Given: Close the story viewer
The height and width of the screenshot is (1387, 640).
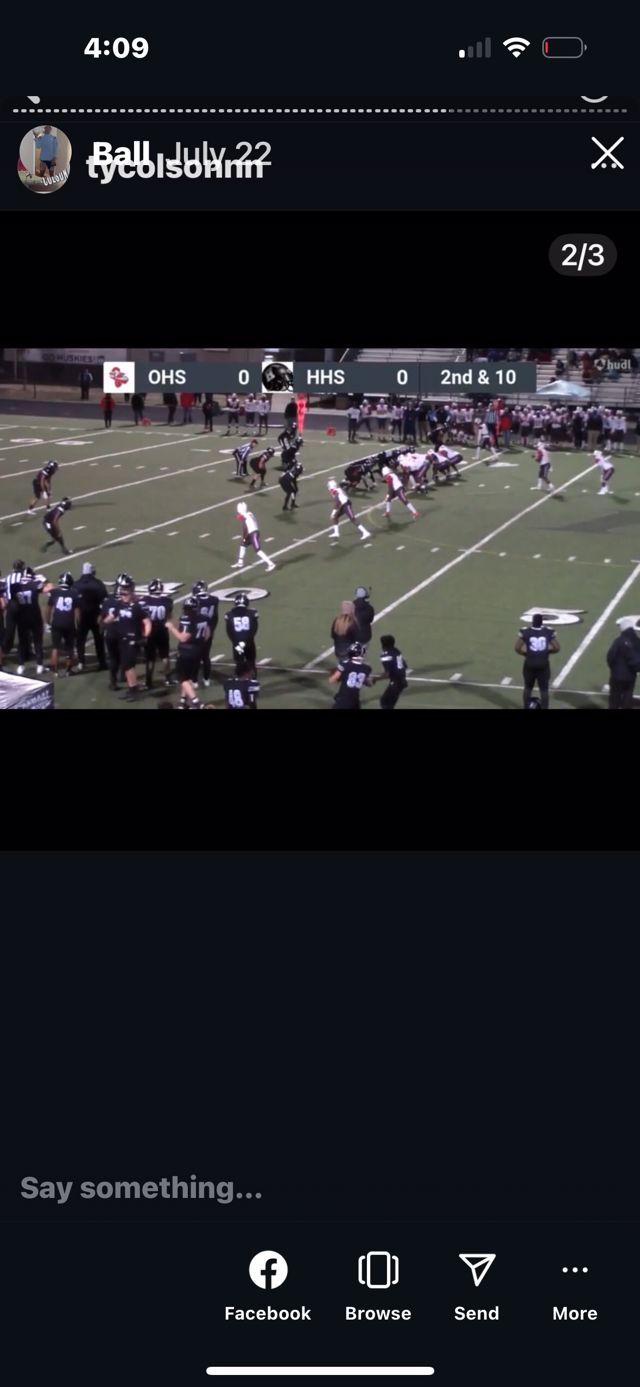Looking at the screenshot, I should click(x=607, y=154).
